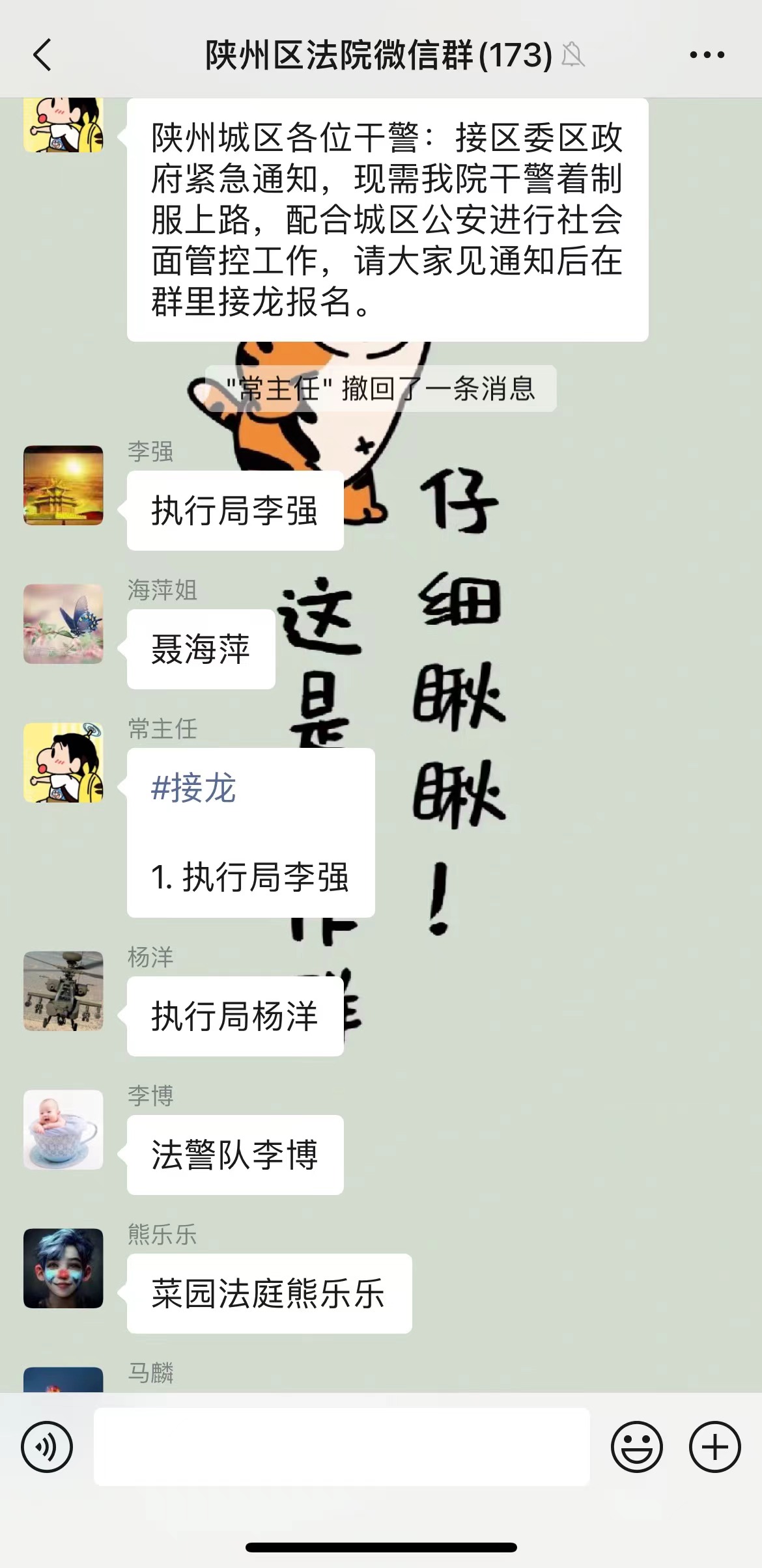This screenshot has height=1568, width=762.
Task: Open the group chat options menu
Action: (x=707, y=55)
